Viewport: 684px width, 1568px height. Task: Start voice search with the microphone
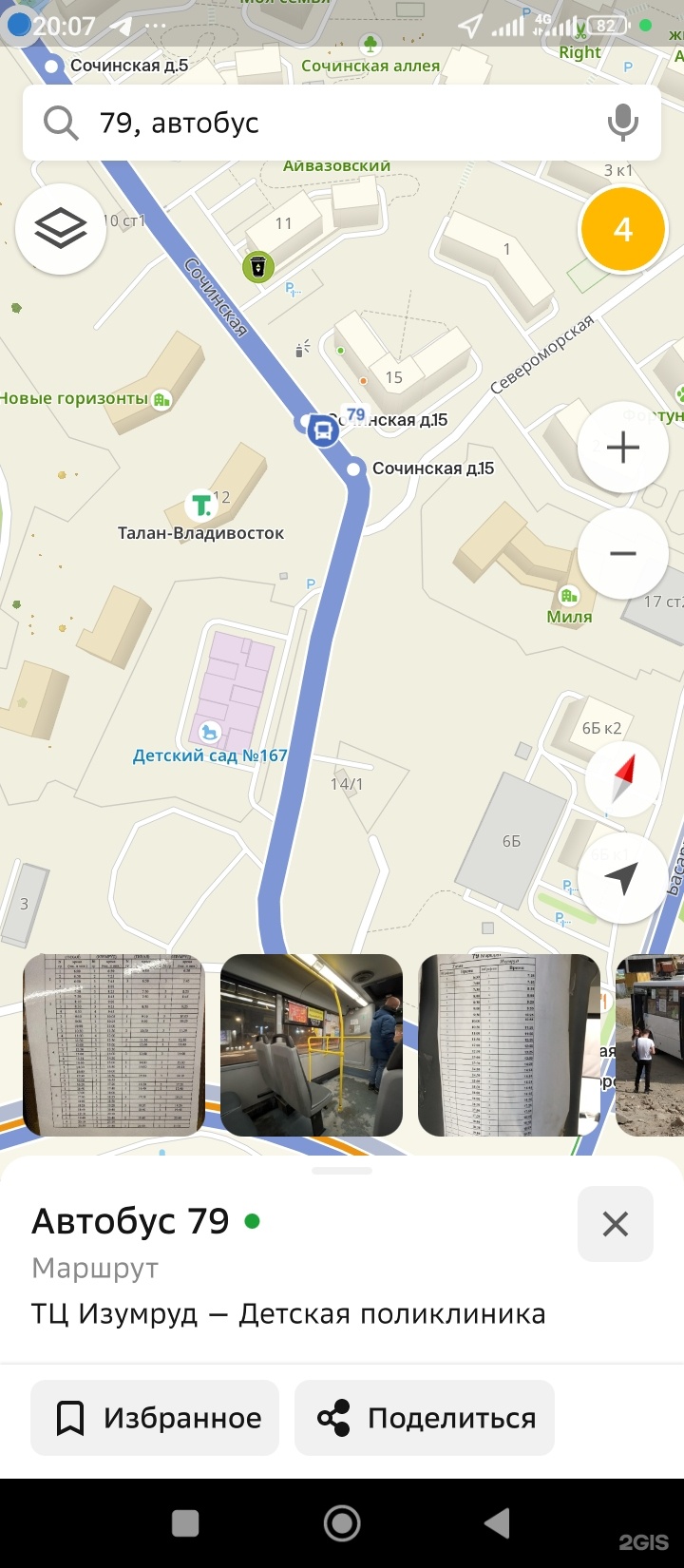click(x=622, y=123)
